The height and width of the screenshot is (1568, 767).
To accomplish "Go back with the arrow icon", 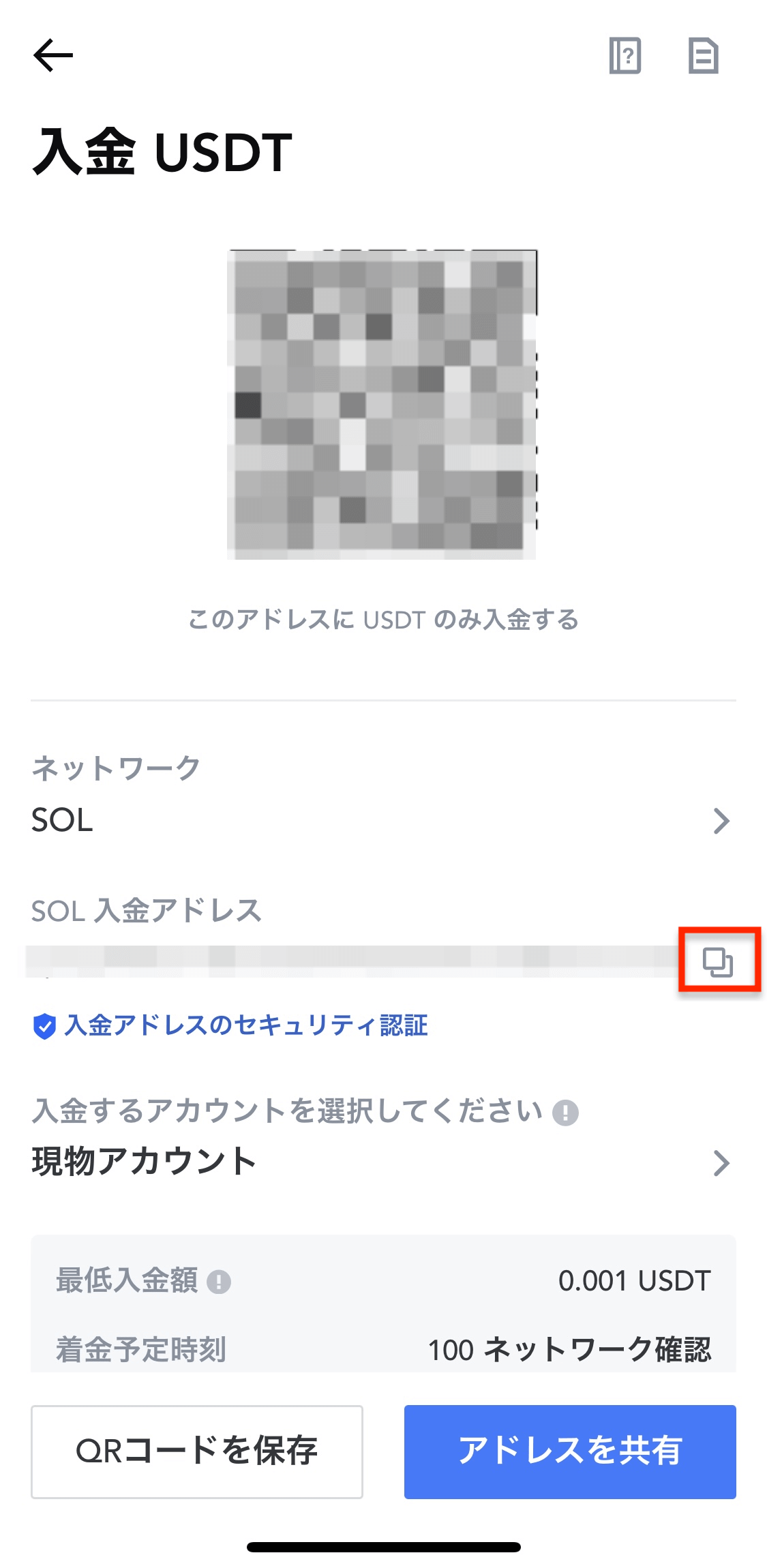I will click(x=53, y=55).
